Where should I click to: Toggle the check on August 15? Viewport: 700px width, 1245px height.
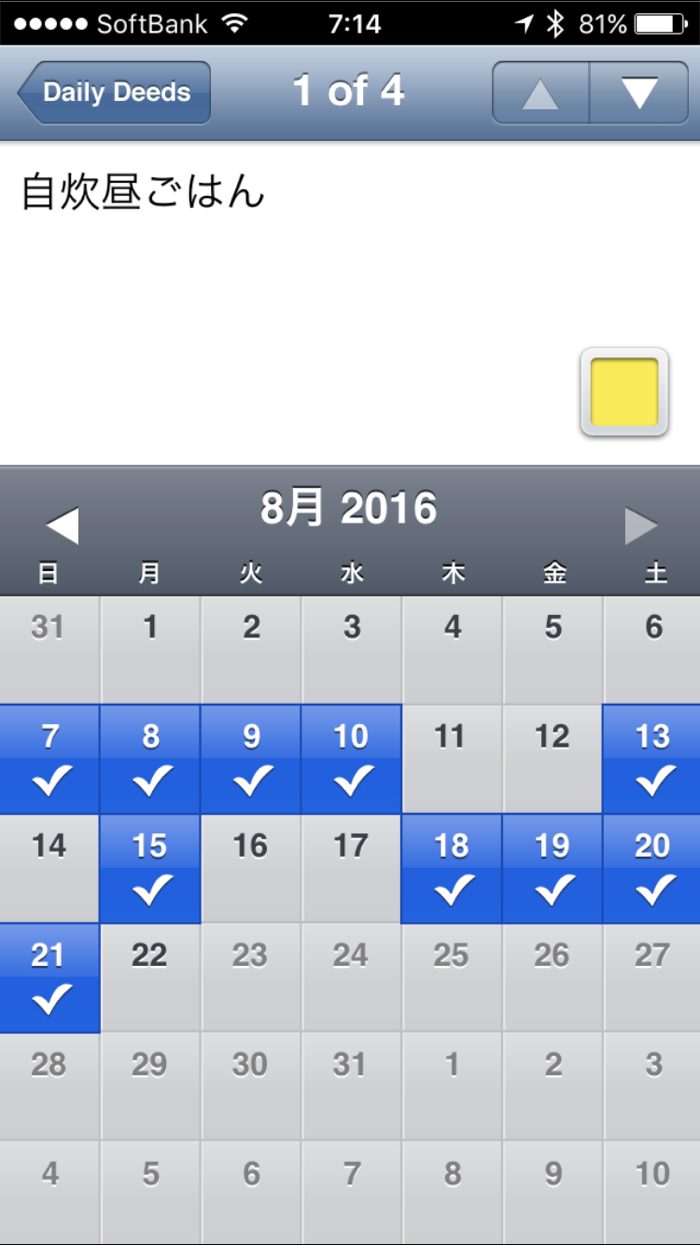(150, 868)
